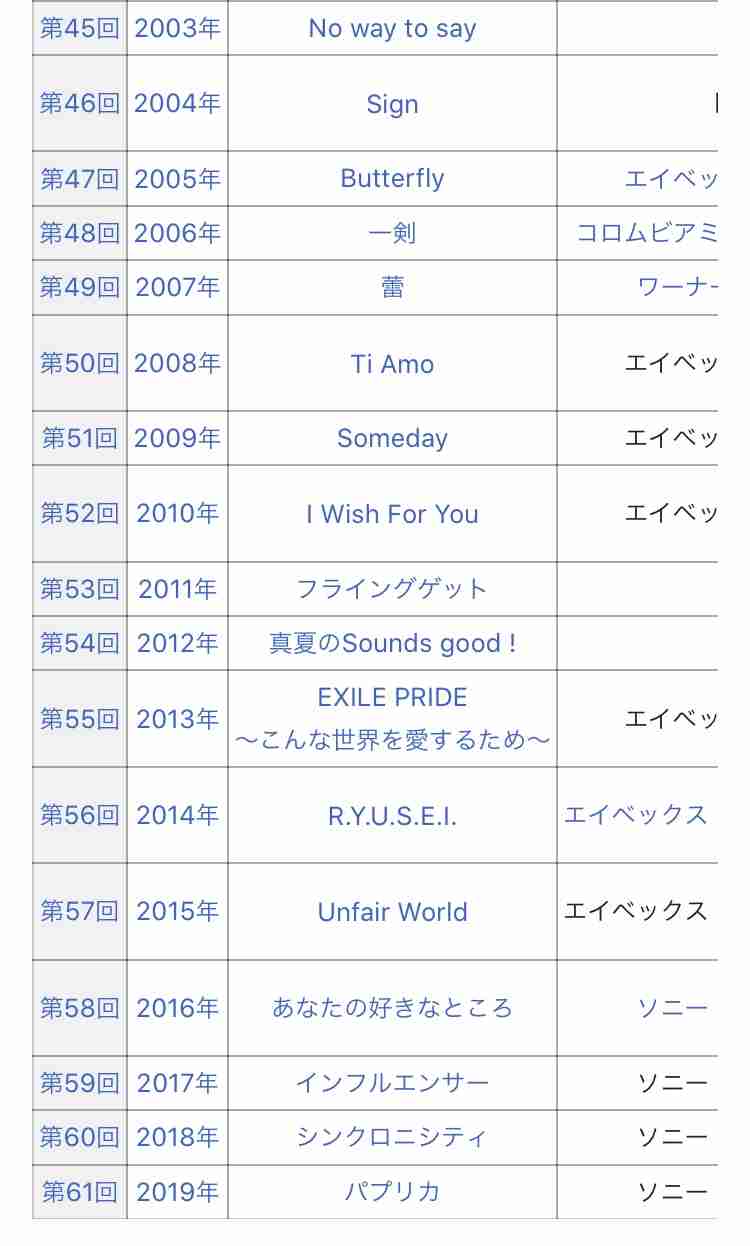Open the "Butterfly" song link

pos(392,179)
